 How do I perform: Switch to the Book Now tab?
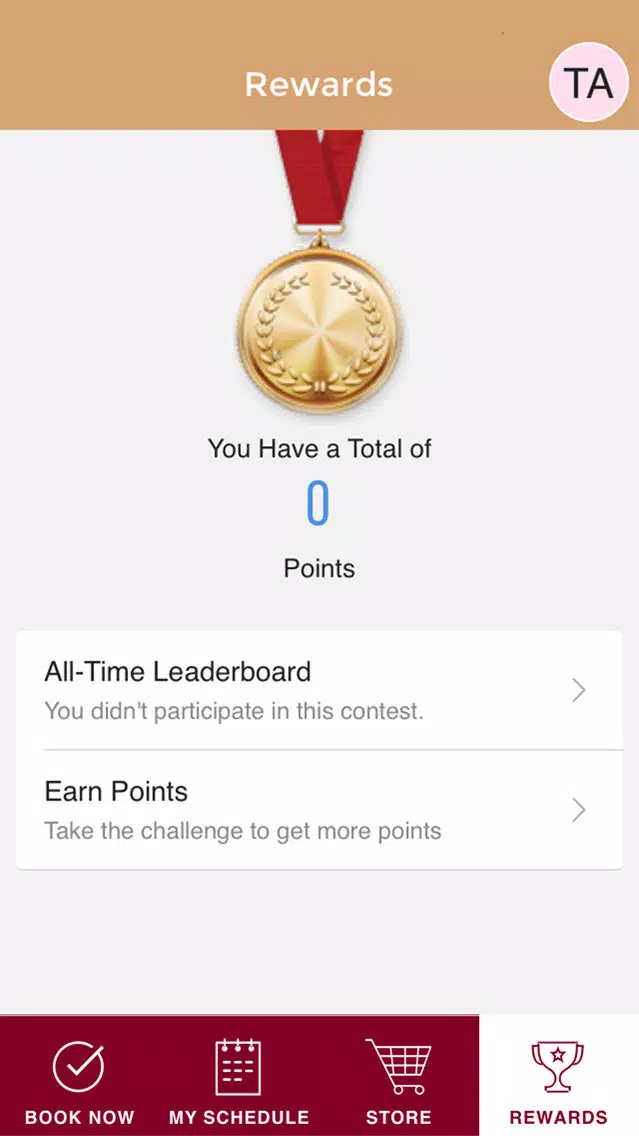80,1076
